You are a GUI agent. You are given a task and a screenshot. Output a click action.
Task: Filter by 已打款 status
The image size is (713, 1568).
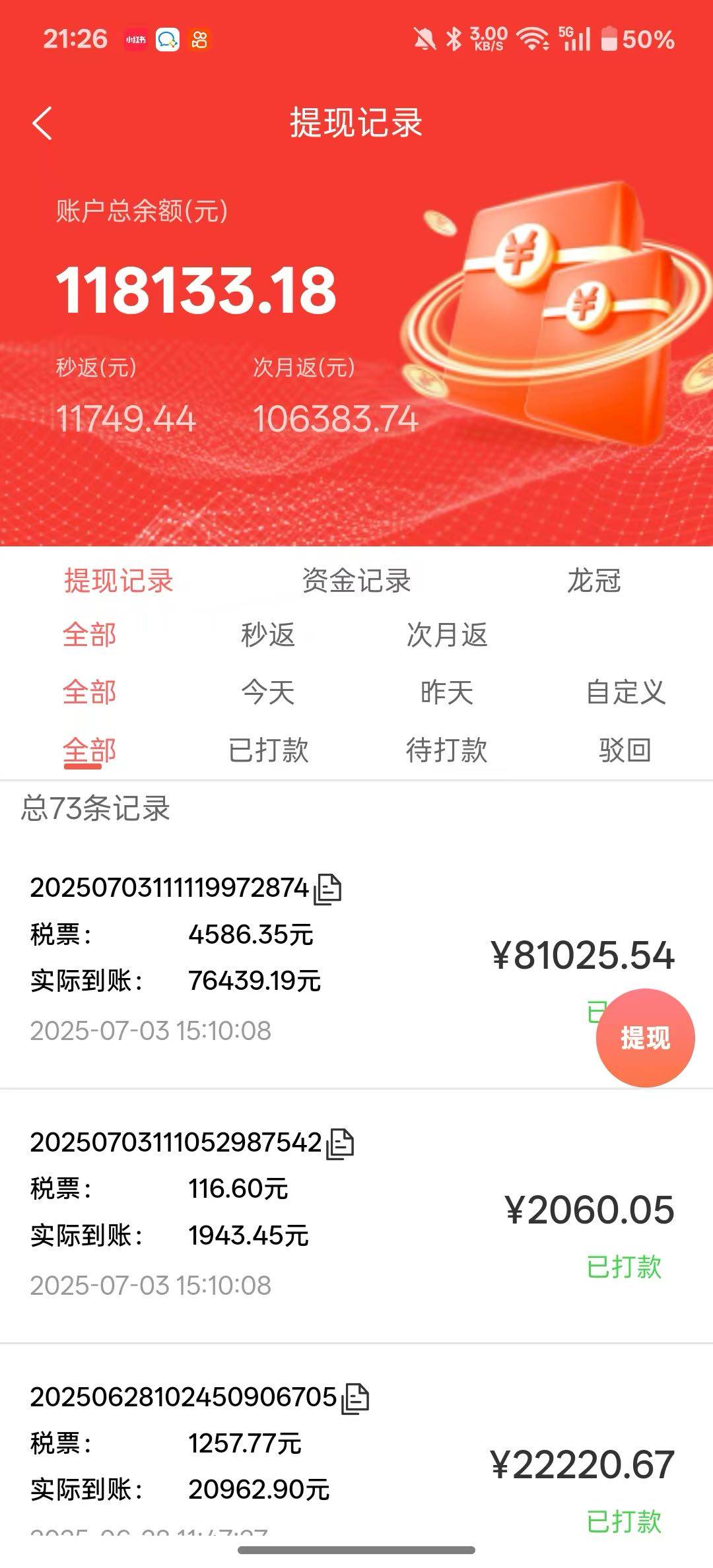[x=268, y=750]
